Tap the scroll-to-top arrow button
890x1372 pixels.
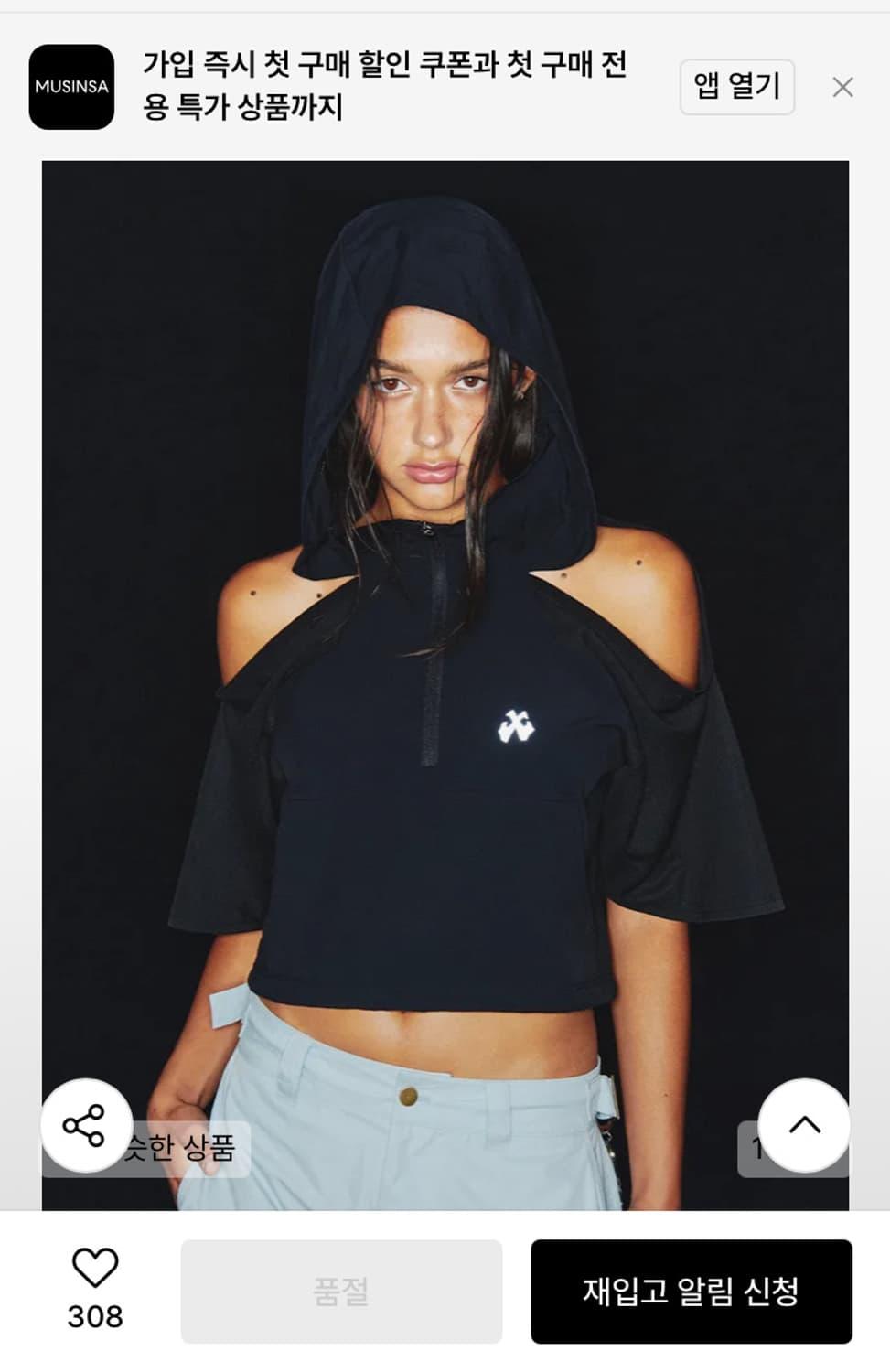click(804, 1125)
